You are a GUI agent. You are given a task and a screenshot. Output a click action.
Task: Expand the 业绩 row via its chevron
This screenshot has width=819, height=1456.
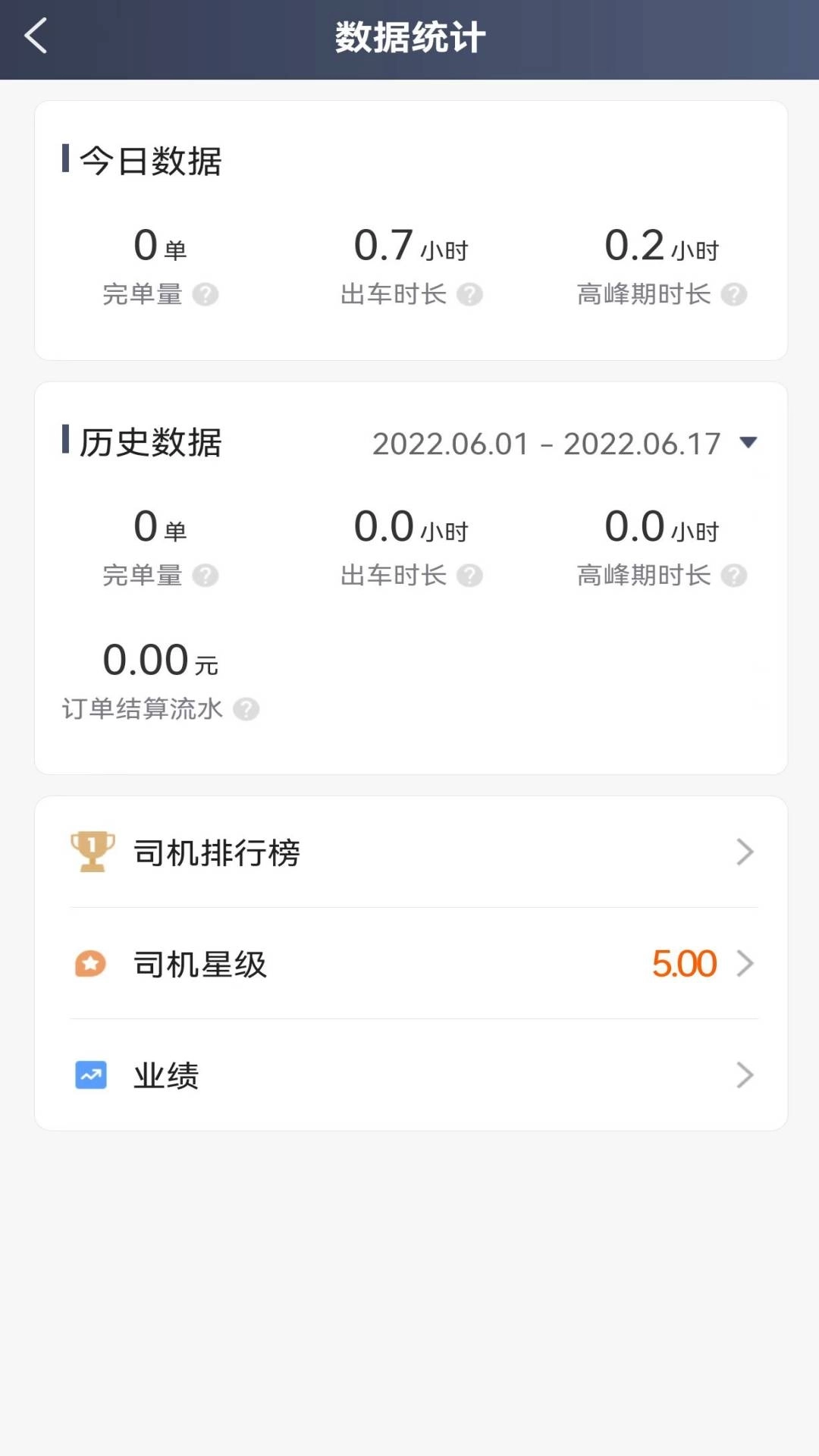pyautogui.click(x=745, y=1074)
